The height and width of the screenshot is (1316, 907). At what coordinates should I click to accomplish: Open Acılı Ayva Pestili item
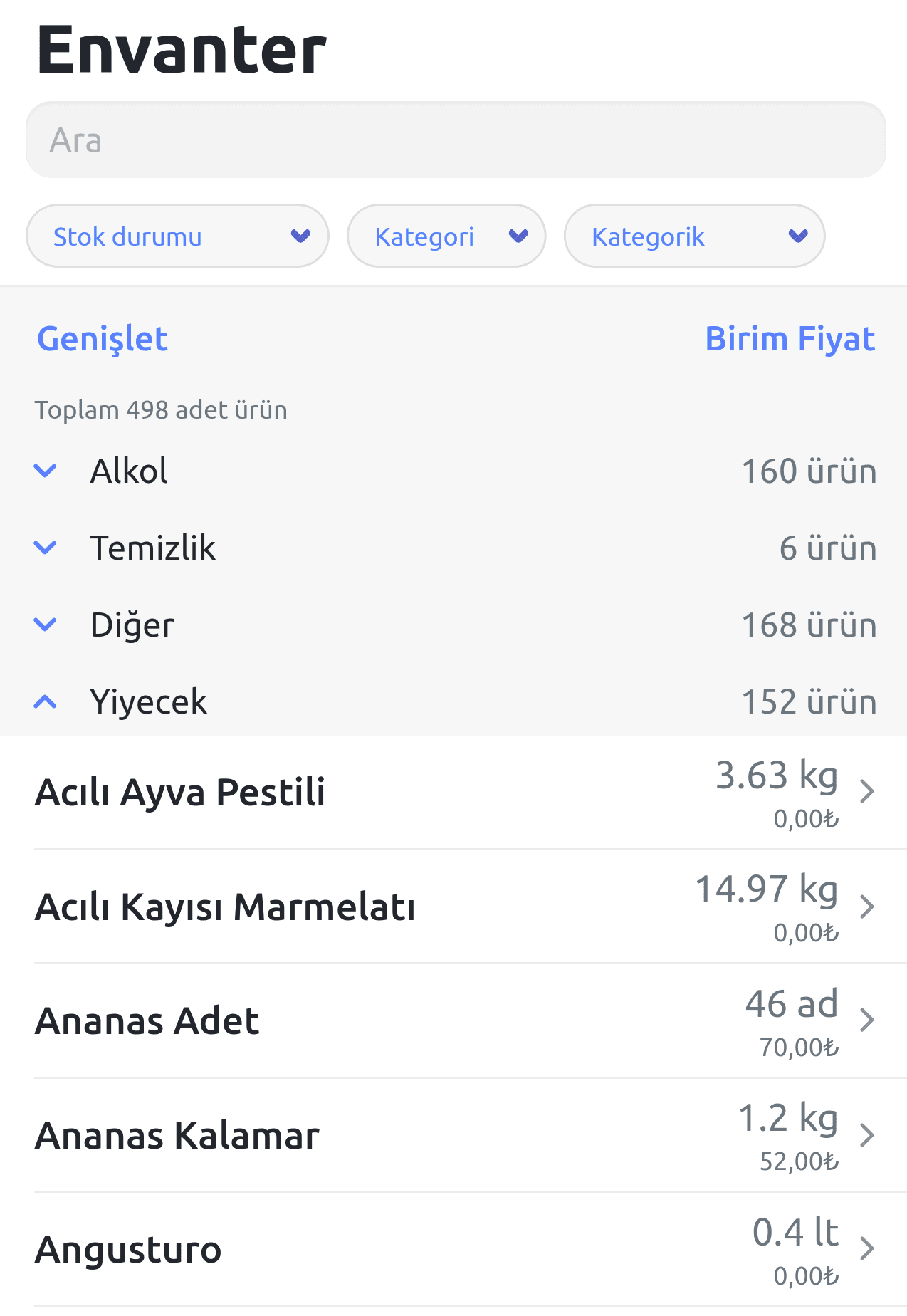(x=454, y=792)
